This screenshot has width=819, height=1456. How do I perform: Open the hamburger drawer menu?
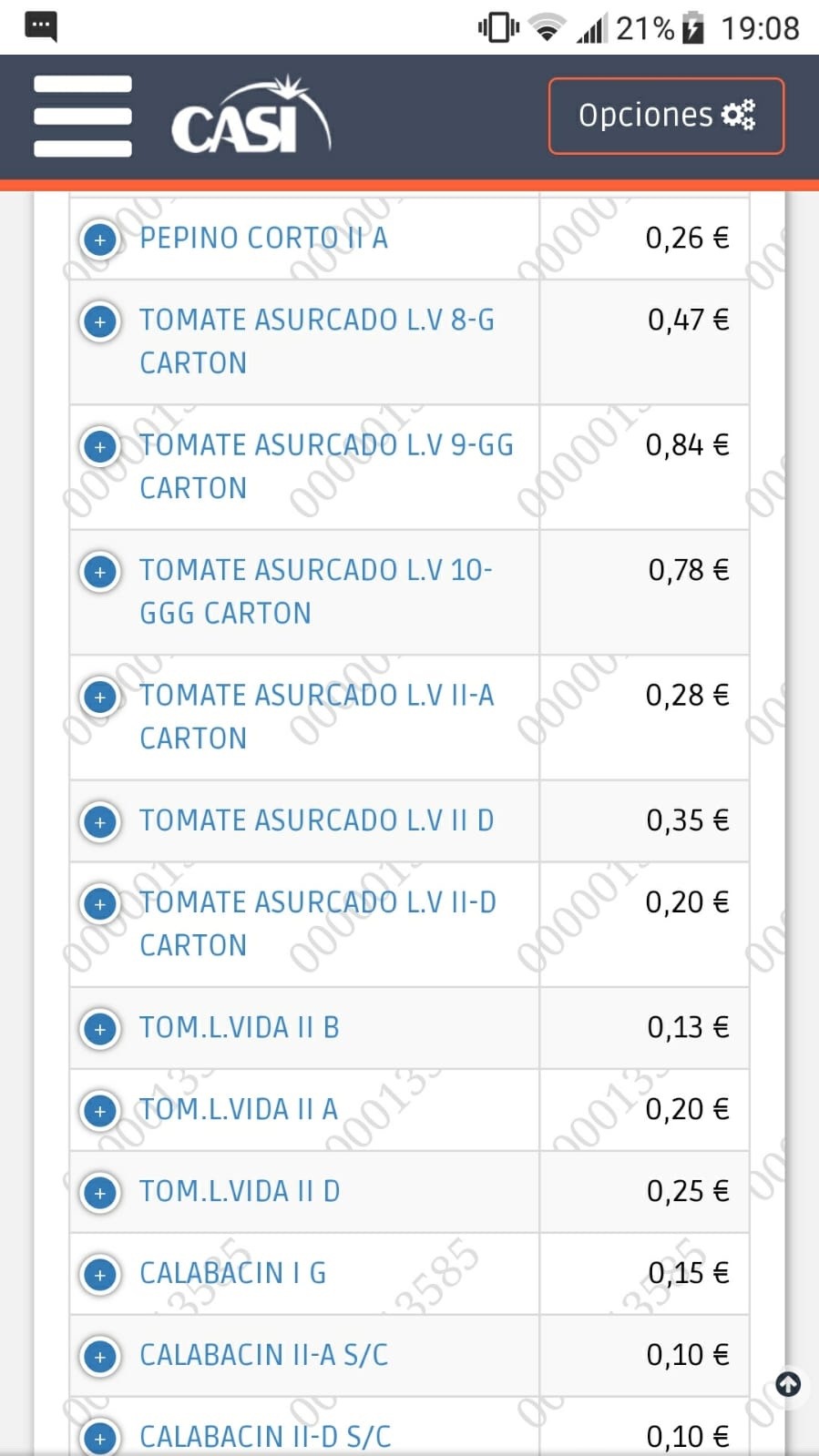click(x=82, y=117)
